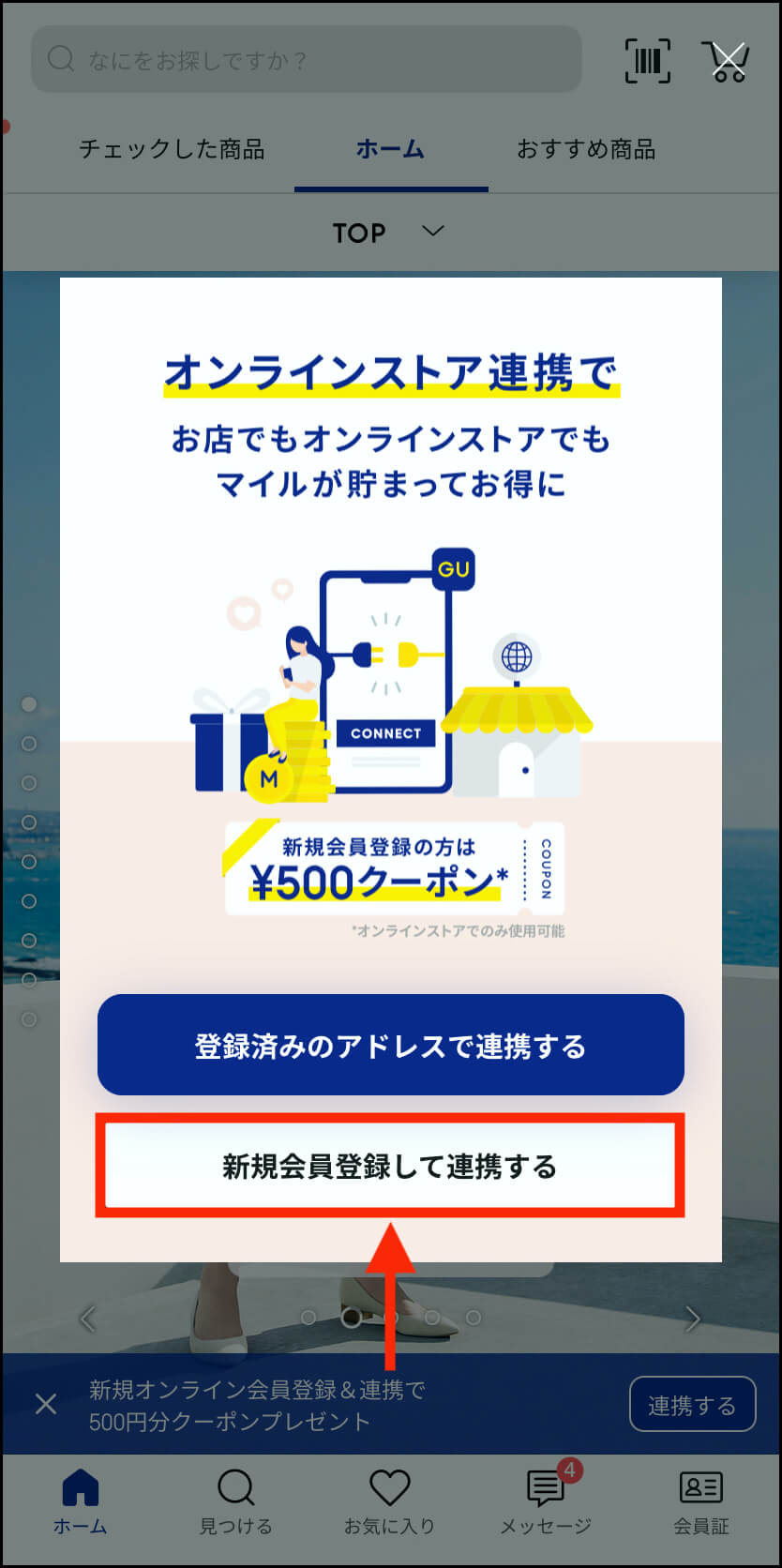Show the previous carousel slide arrow
The height and width of the screenshot is (1568, 782).
[87, 1319]
